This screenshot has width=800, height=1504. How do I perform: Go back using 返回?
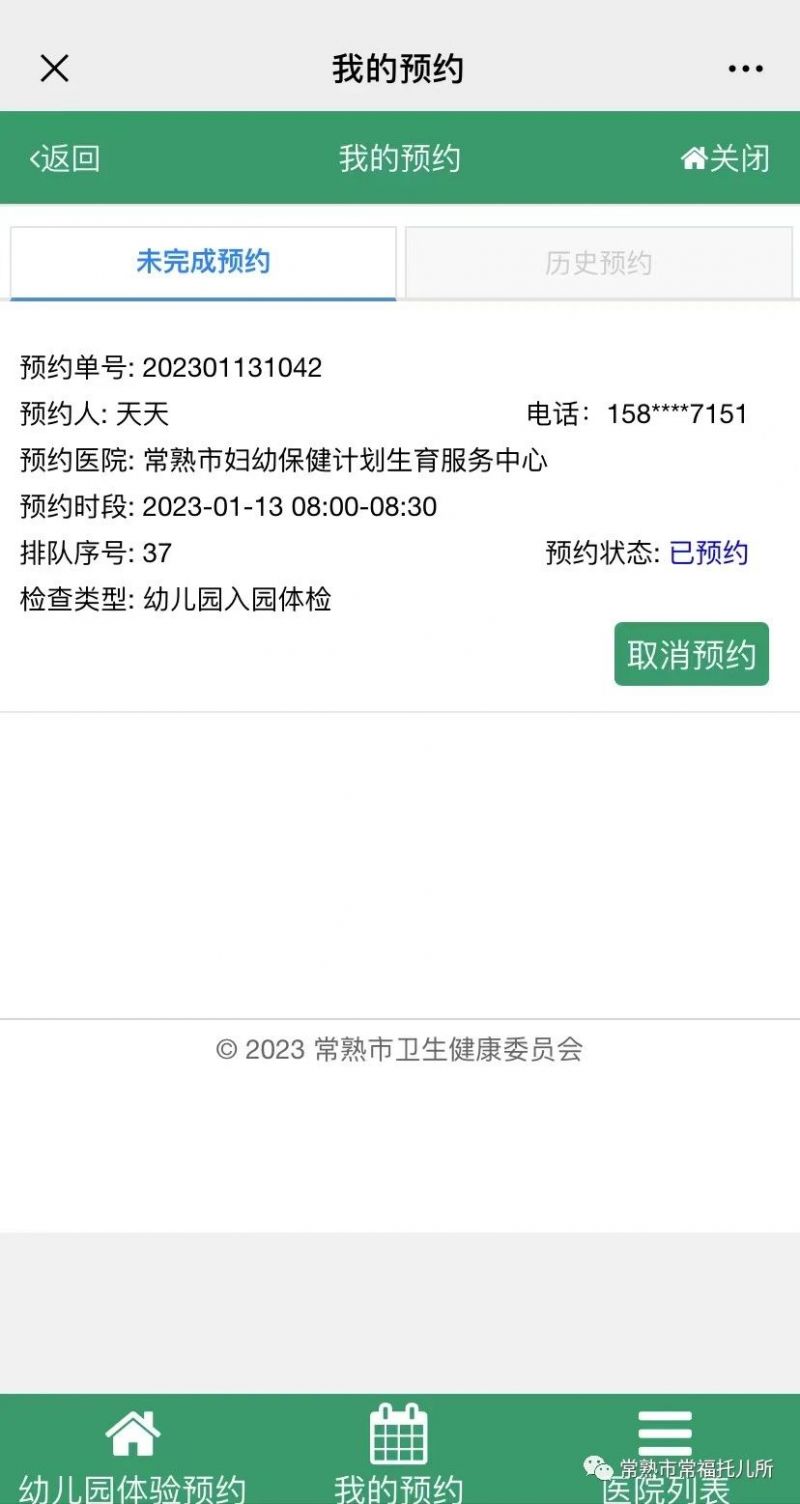click(x=65, y=158)
